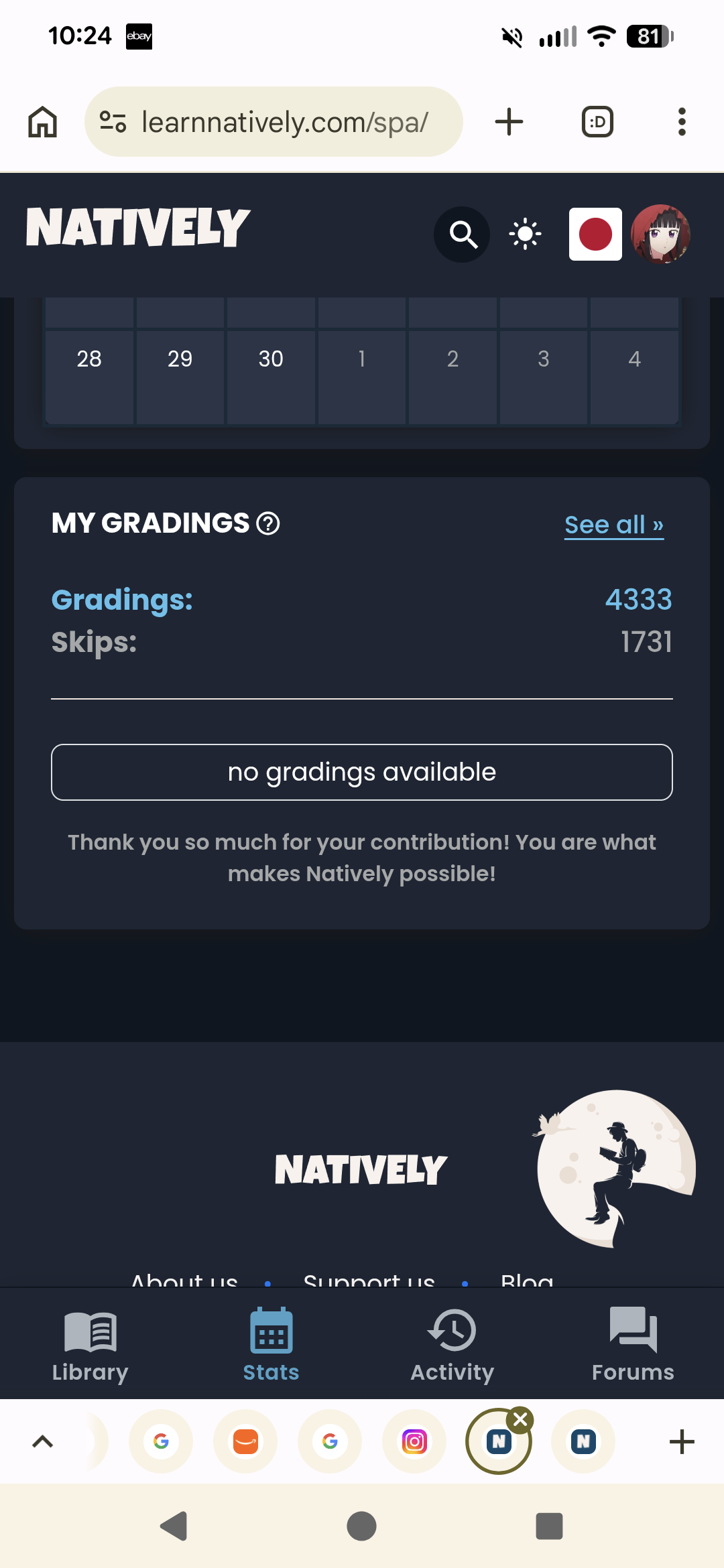Go back with the system back button
724x1568 pixels.
(174, 1526)
